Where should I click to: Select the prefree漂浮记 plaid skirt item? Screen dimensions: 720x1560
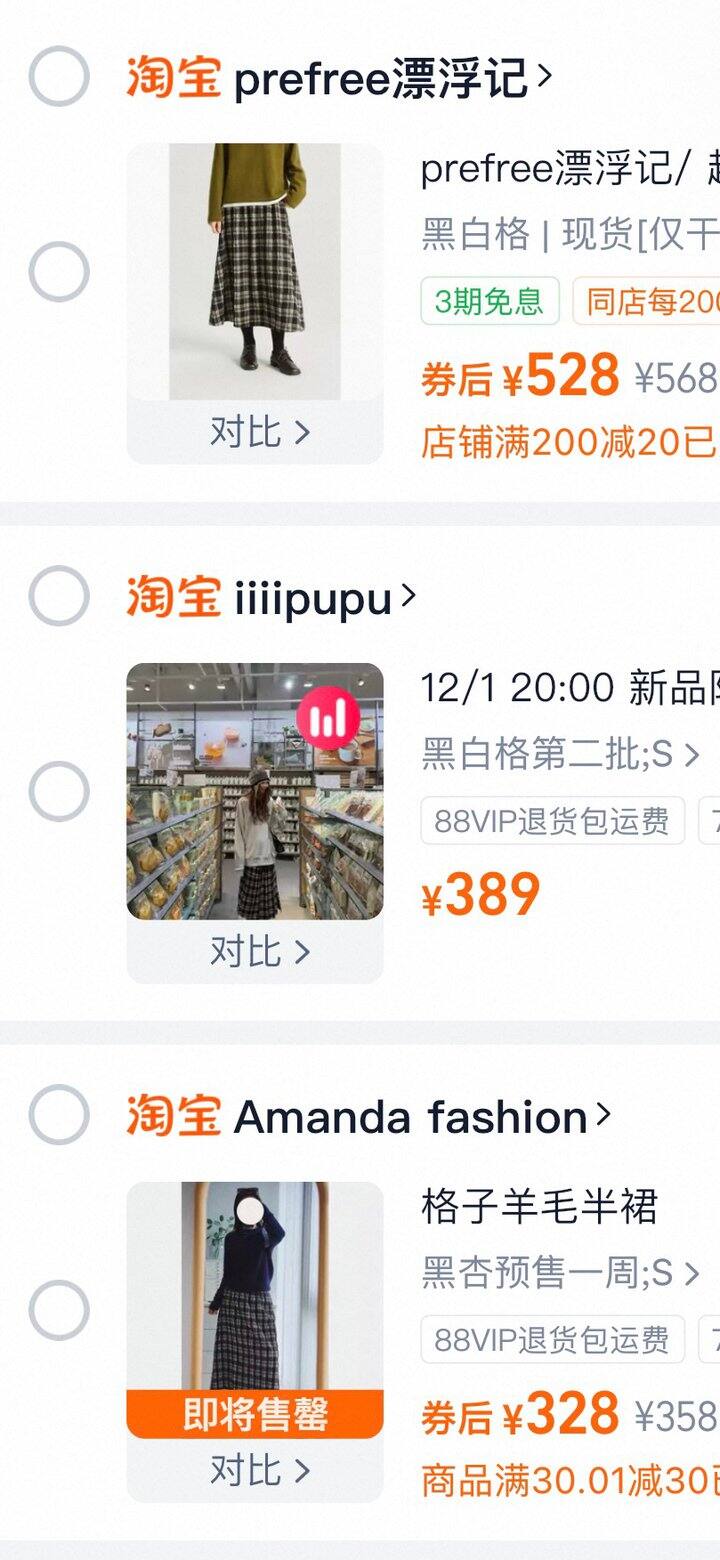tap(59, 271)
